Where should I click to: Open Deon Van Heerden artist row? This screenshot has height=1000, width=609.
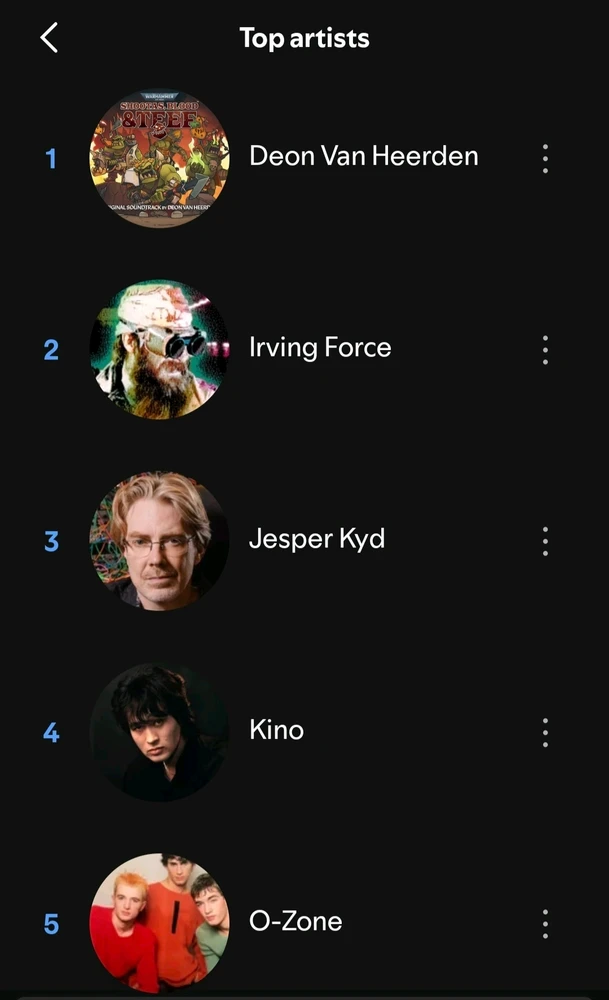(304, 158)
